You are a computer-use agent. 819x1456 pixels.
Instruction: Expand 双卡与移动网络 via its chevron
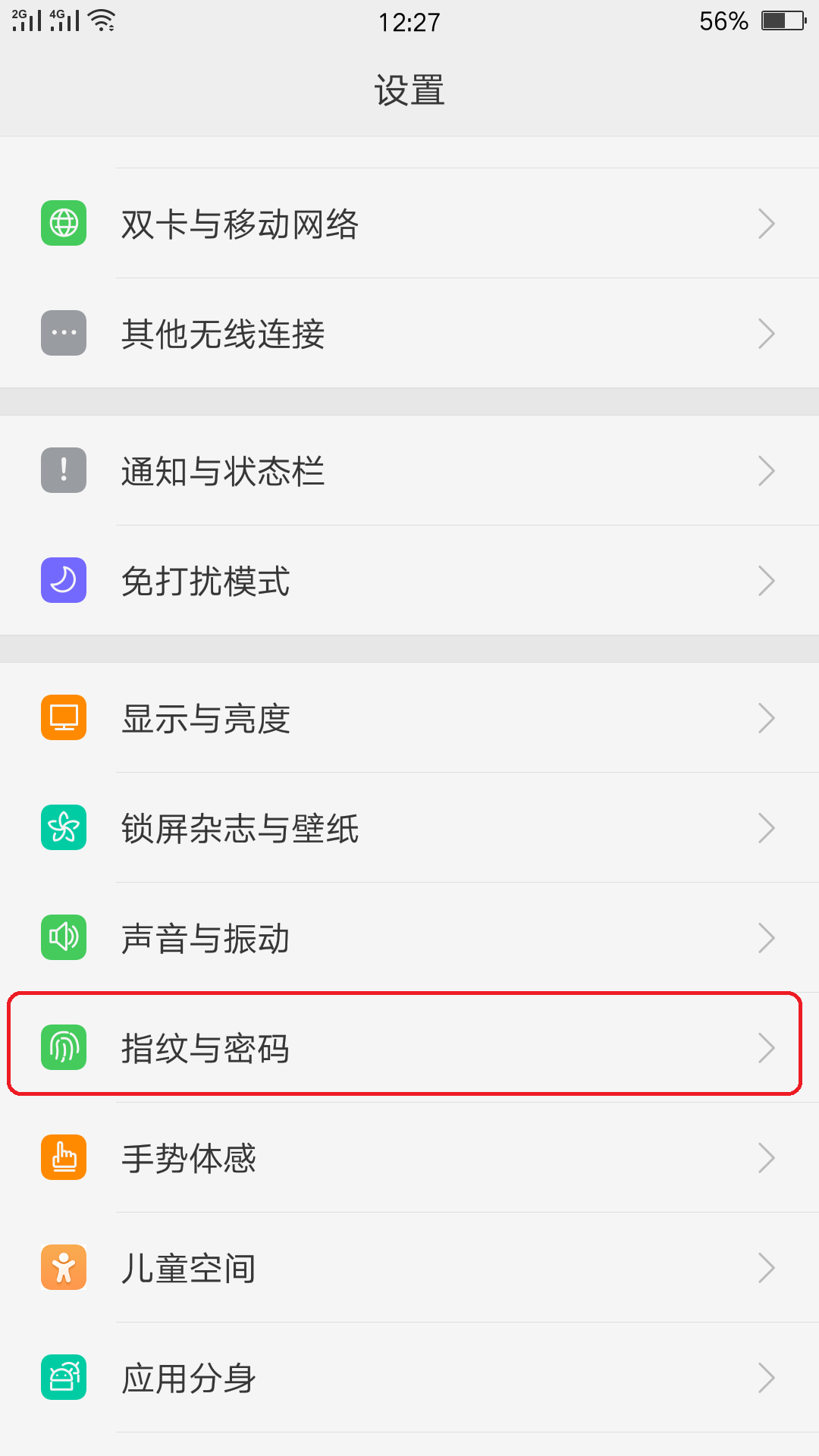pyautogui.click(x=766, y=223)
